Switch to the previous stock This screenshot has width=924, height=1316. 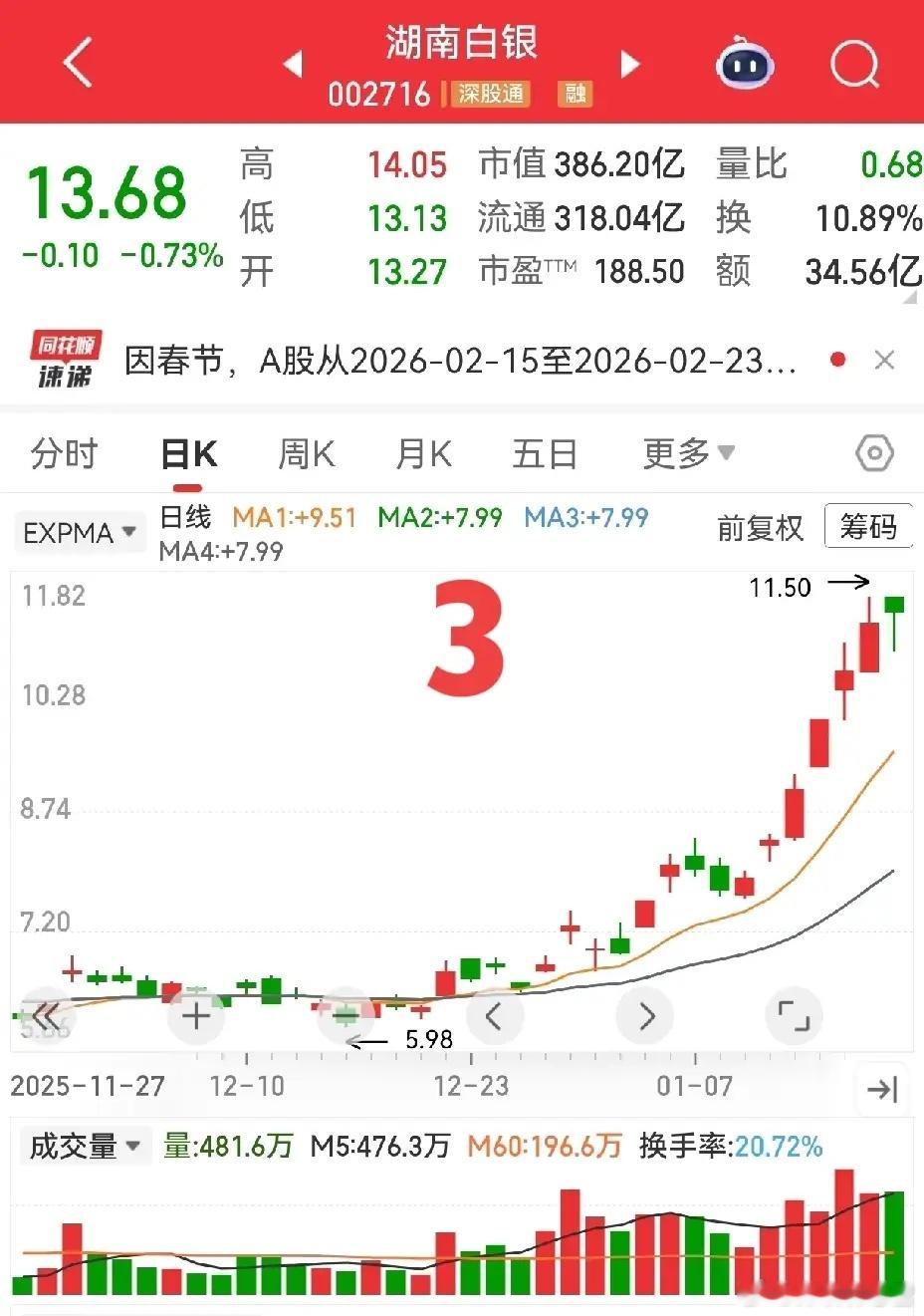[x=292, y=64]
